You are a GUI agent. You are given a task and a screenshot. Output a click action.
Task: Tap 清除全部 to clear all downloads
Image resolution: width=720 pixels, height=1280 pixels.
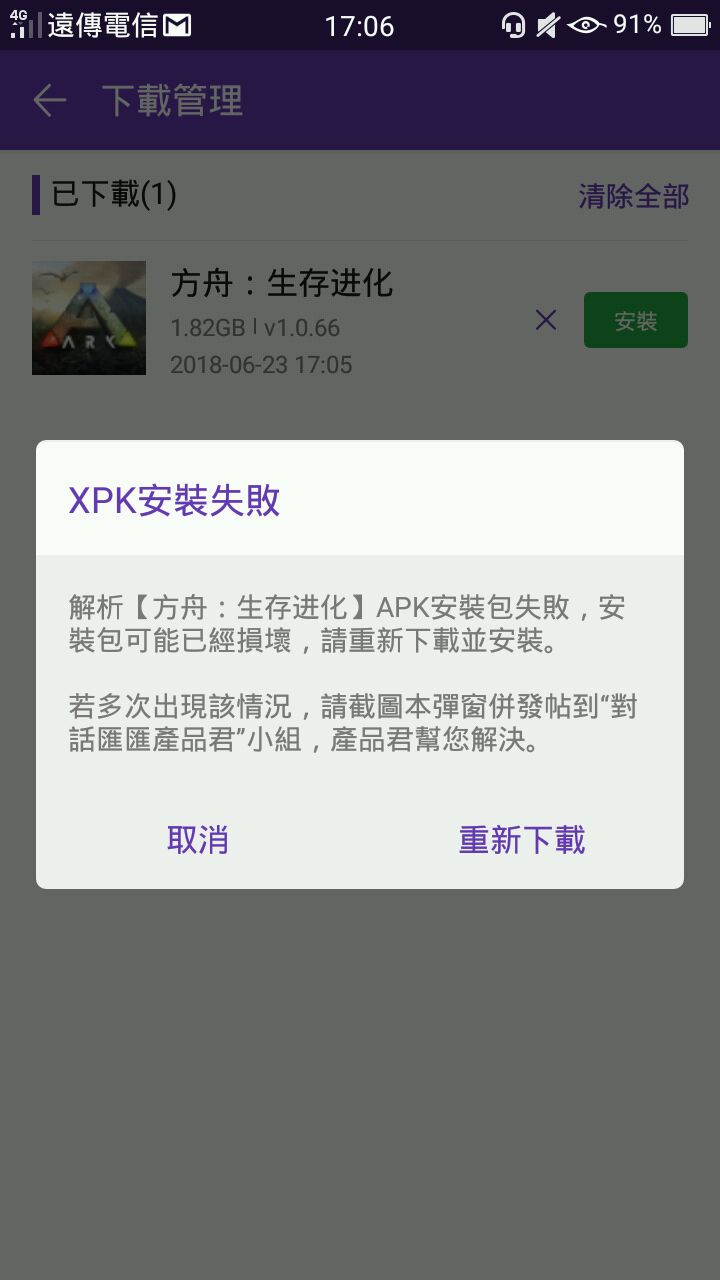633,196
